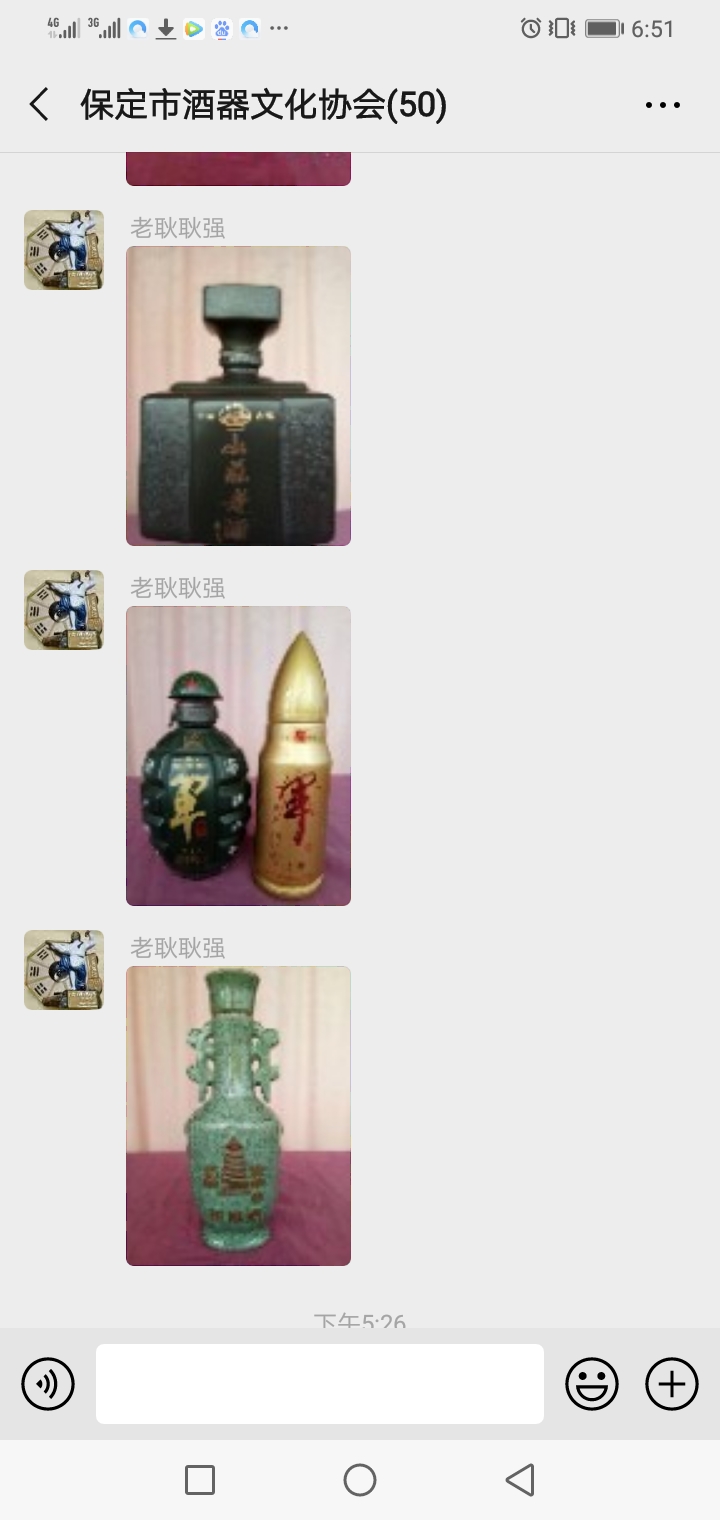
Task: Open 老耿耿强's avatar beside the square bottle
Action: tap(64, 250)
